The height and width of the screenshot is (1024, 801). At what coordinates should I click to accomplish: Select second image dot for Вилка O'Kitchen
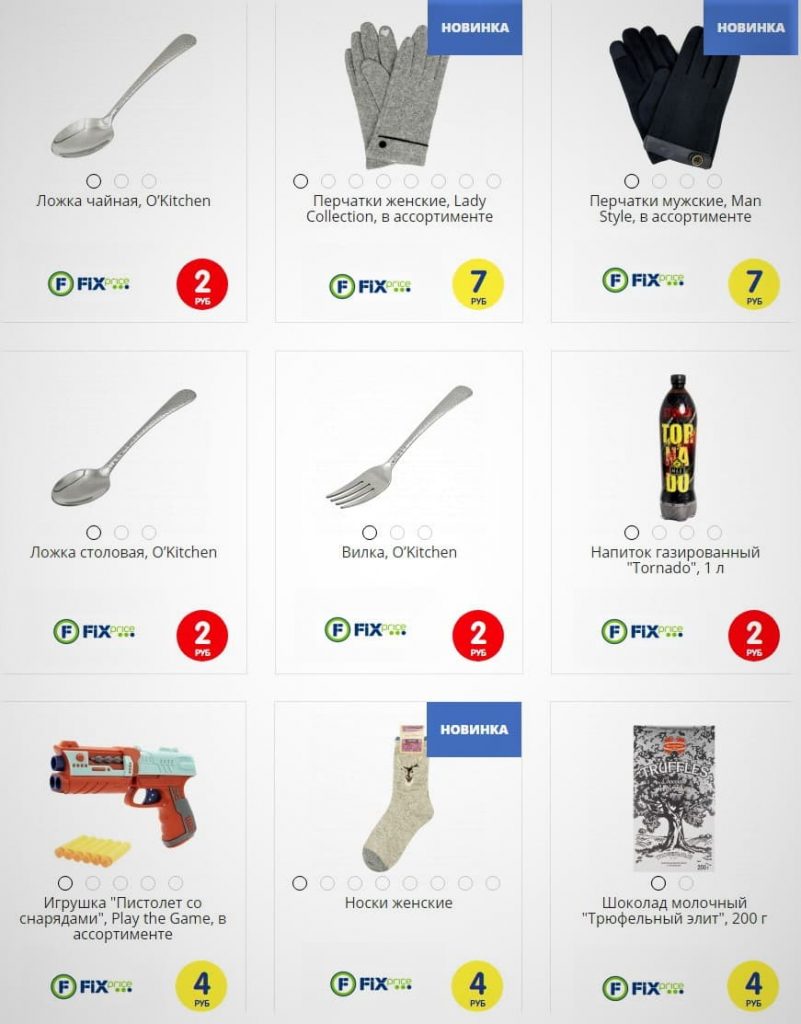tap(397, 532)
